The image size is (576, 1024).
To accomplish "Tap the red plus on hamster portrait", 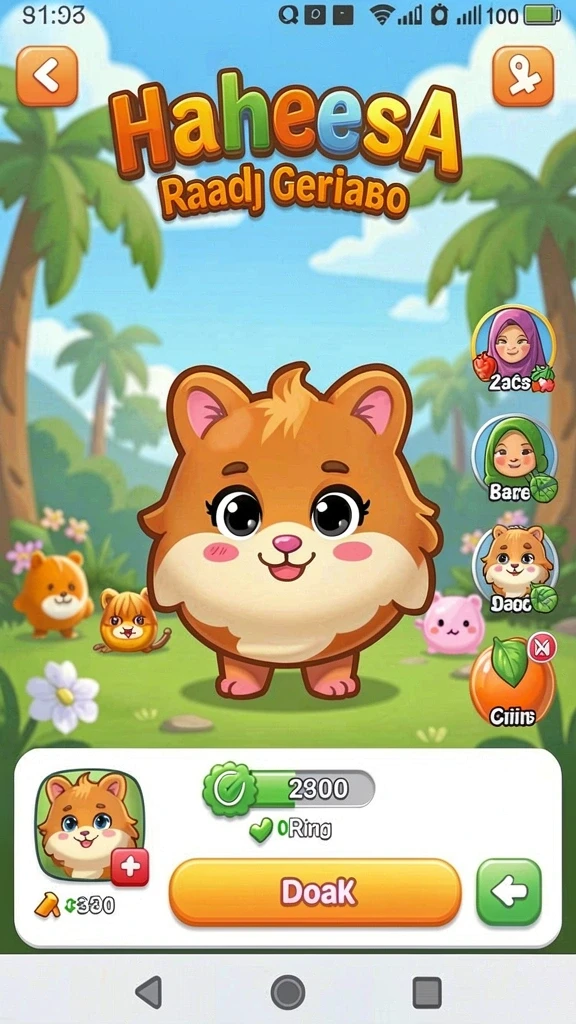I will tap(130, 867).
